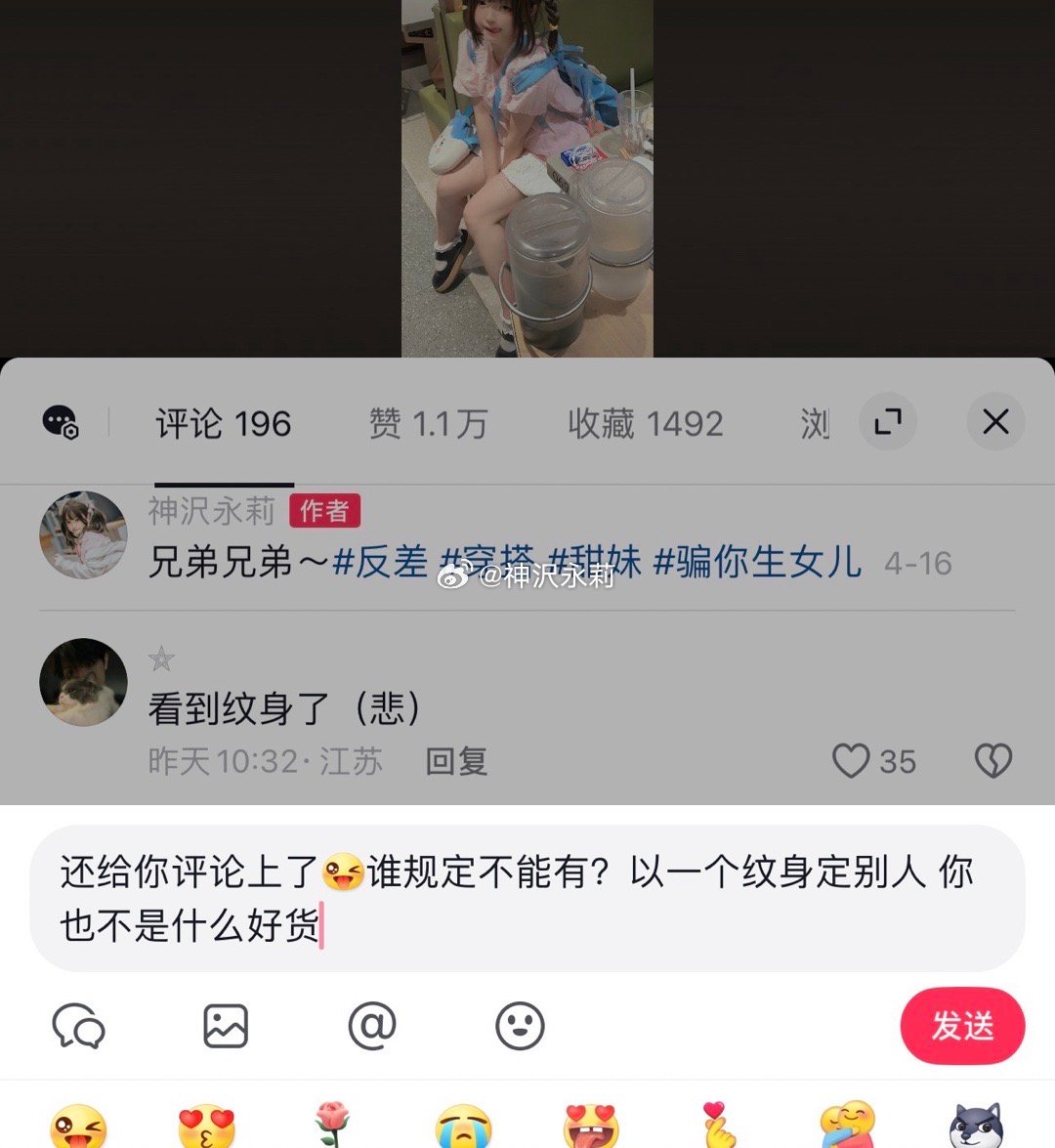Screen dimensions: 1055x1148
Task: Expand the comments panel to full screen
Action: point(887,422)
